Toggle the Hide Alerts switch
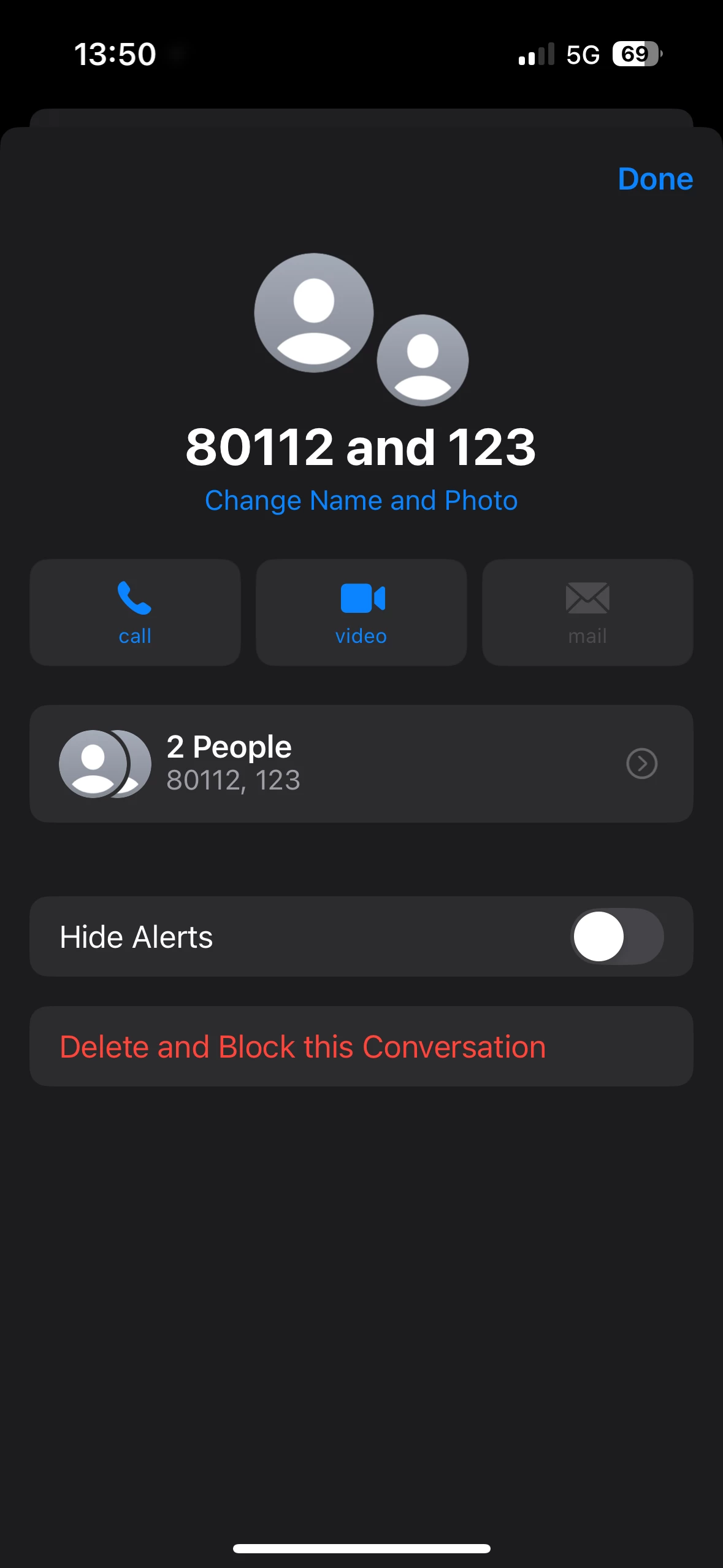 pyautogui.click(x=617, y=937)
